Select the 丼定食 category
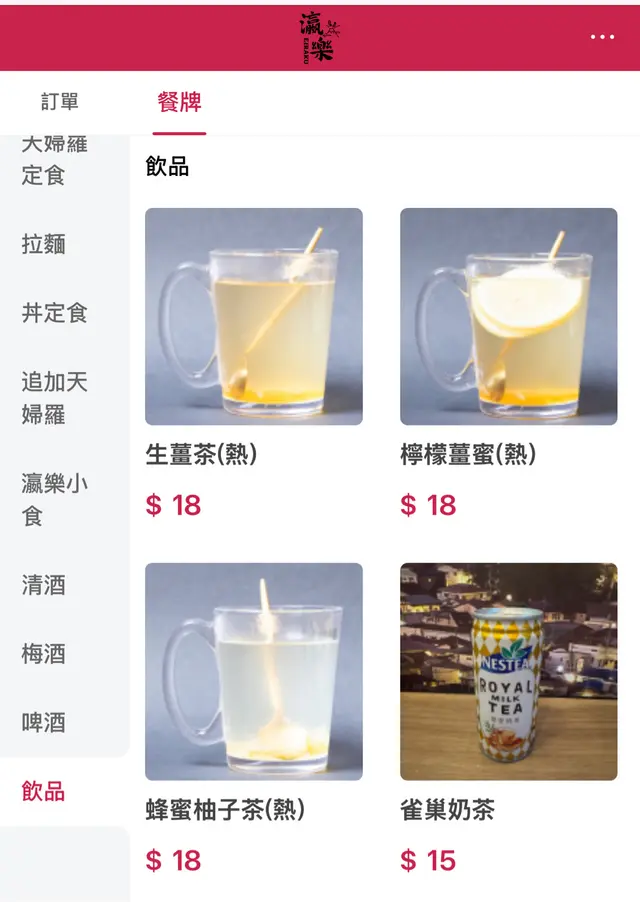Image resolution: width=640 pixels, height=902 pixels. pyautogui.click(x=55, y=313)
